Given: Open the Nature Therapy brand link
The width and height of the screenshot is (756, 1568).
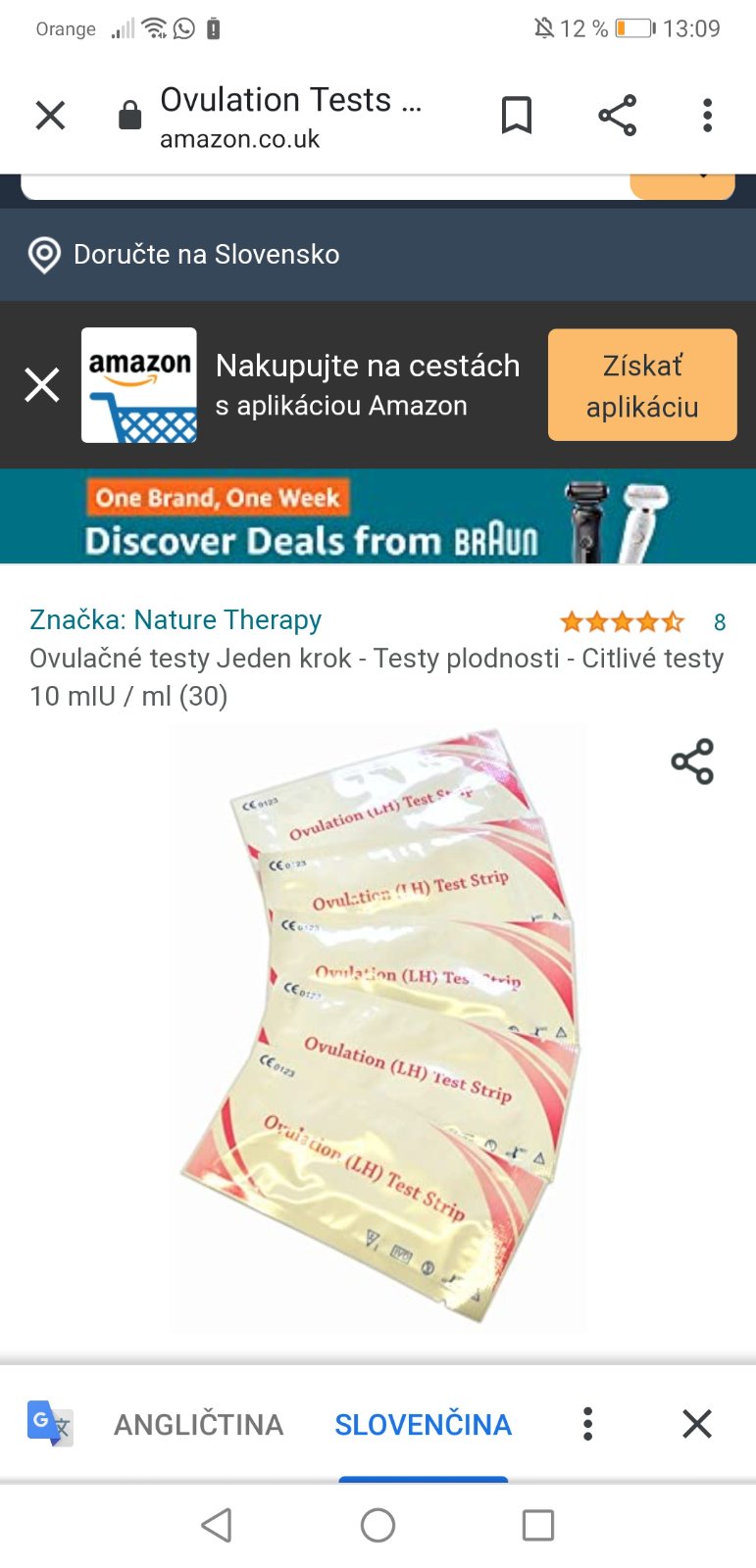Looking at the screenshot, I should 176,620.
